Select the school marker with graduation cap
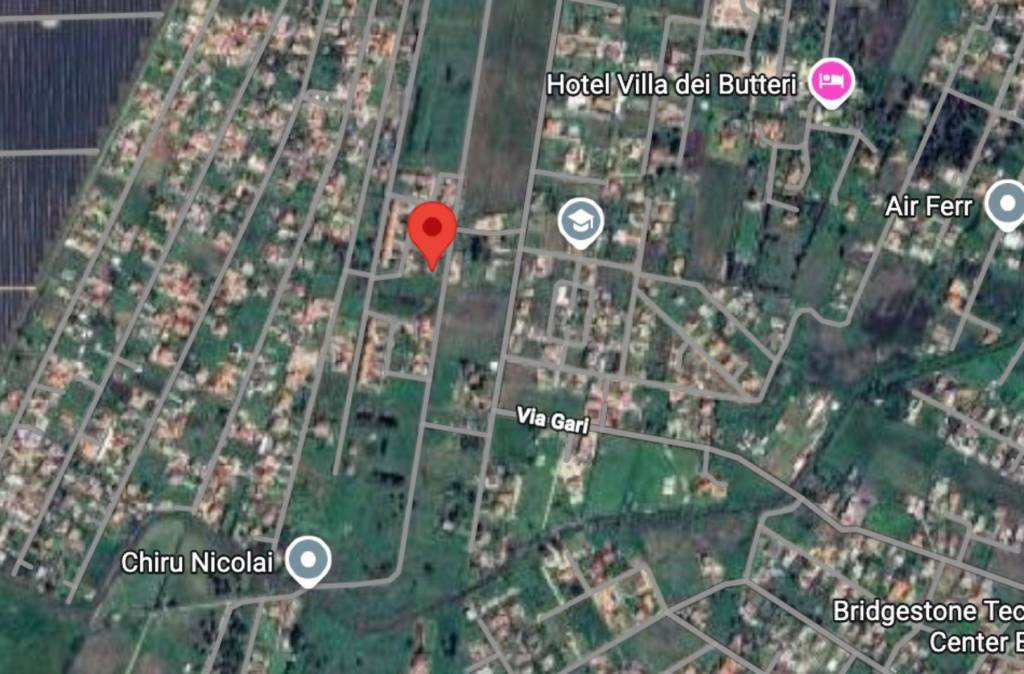 coord(580,221)
